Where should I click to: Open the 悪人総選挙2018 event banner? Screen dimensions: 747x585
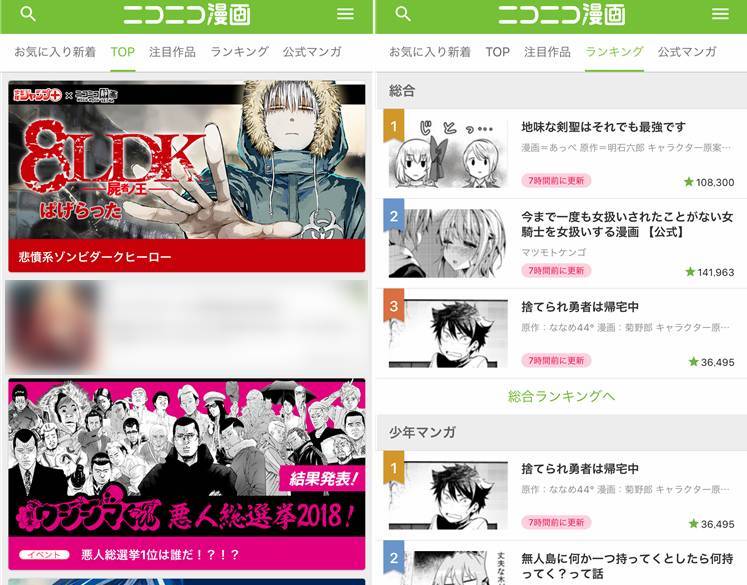186,470
